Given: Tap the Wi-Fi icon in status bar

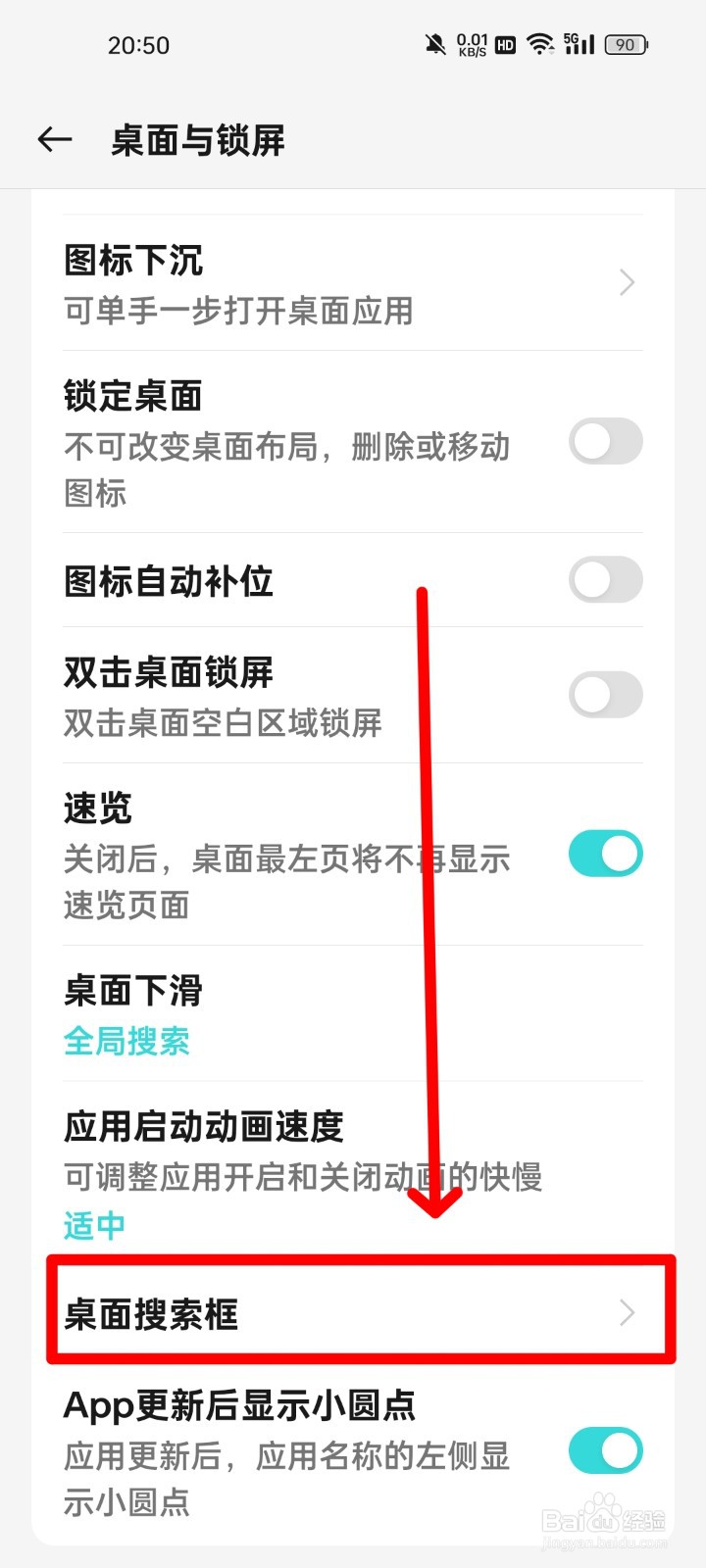Looking at the screenshot, I should (541, 43).
